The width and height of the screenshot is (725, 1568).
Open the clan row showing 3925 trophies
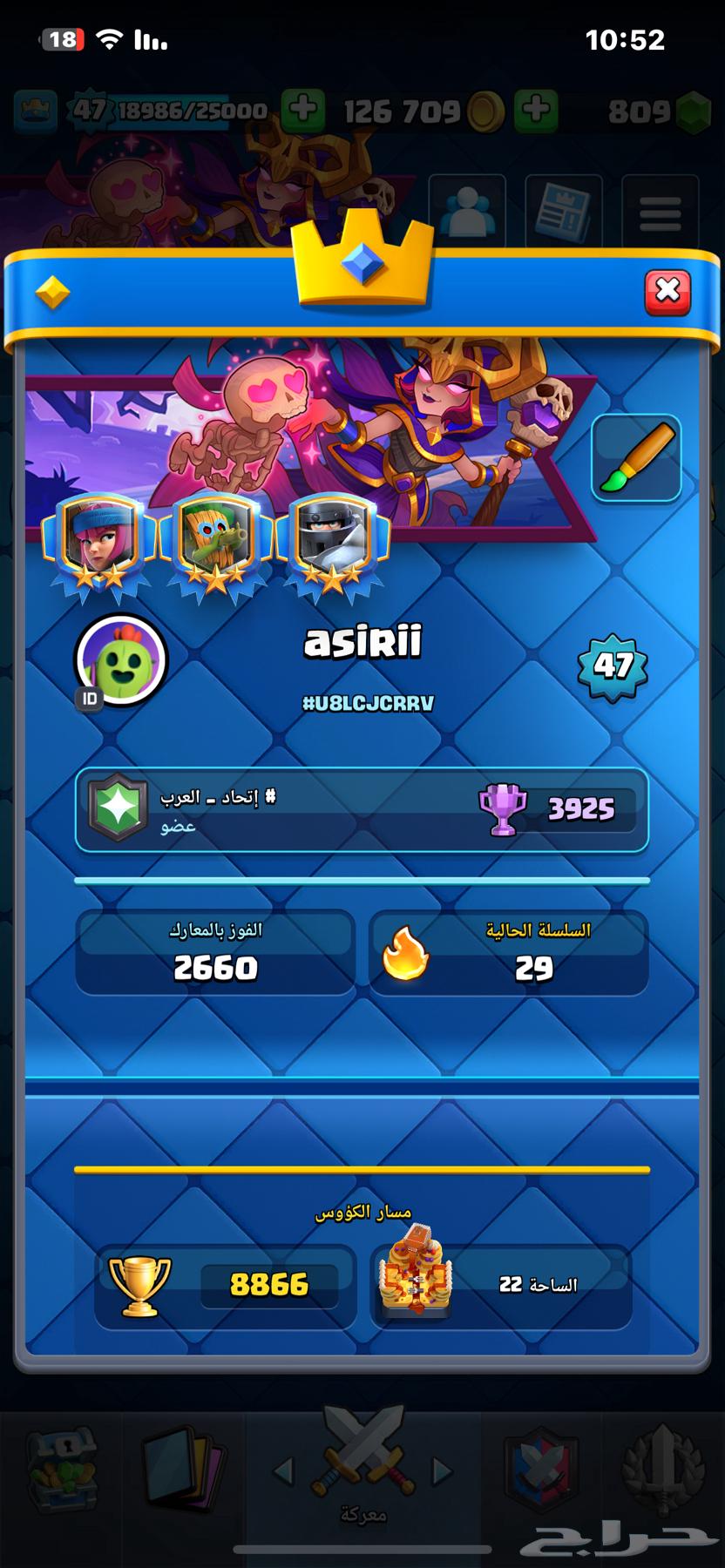coord(362,809)
